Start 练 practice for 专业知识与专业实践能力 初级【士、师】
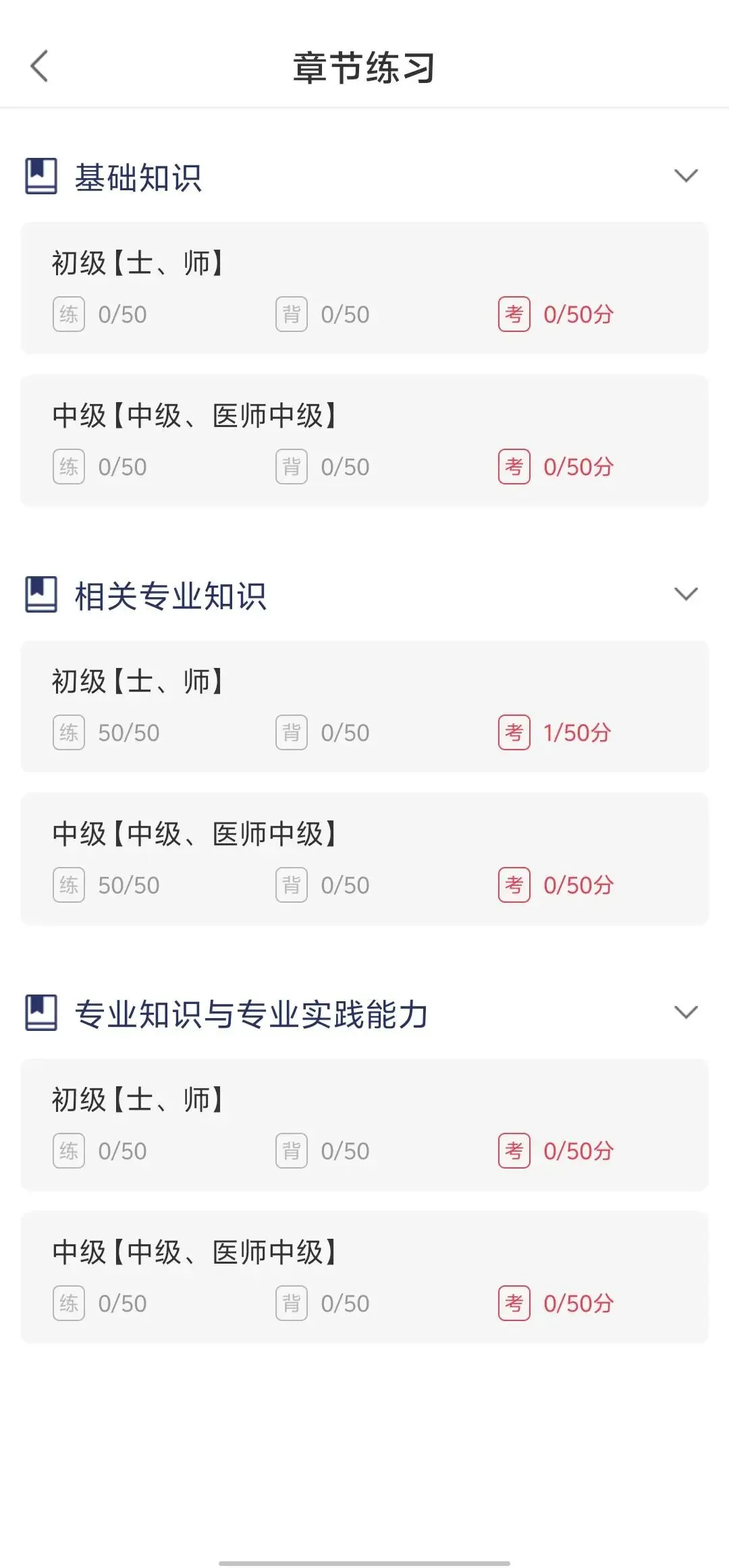 (x=101, y=1151)
